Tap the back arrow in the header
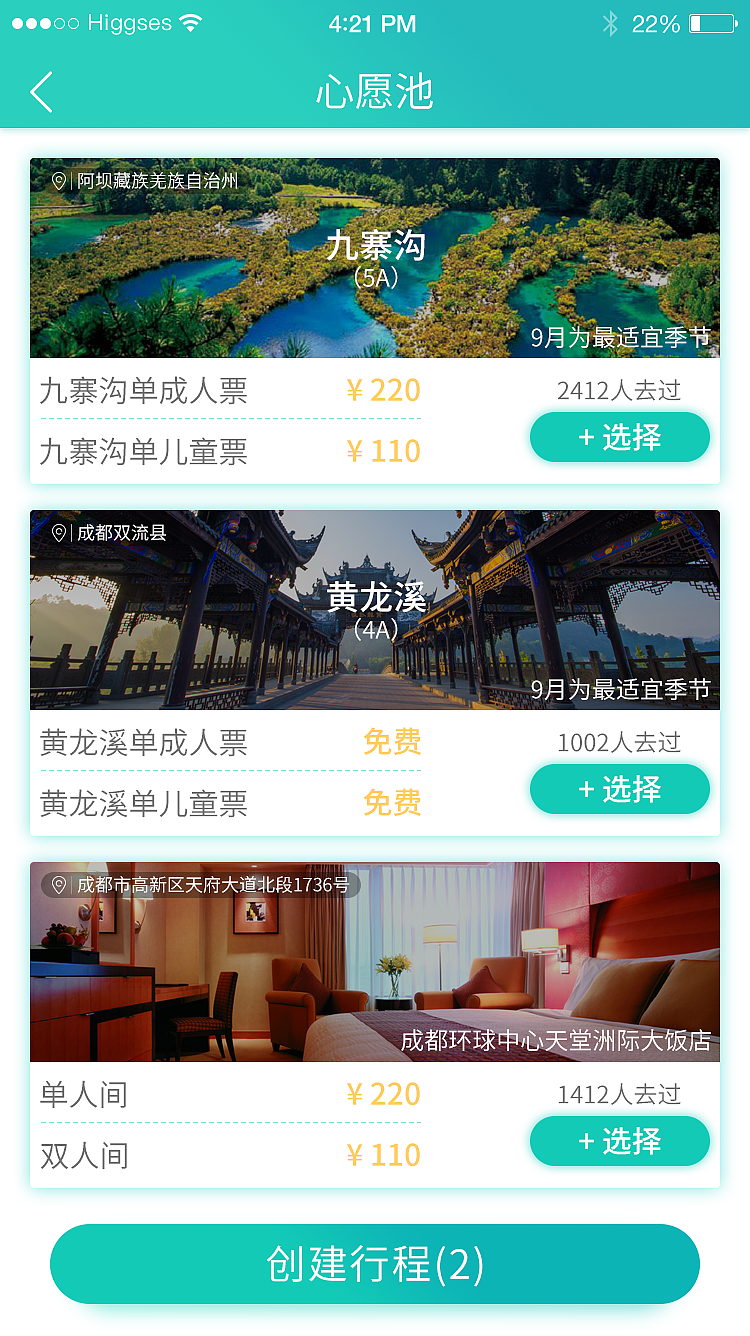The height and width of the screenshot is (1336, 750). [40, 91]
